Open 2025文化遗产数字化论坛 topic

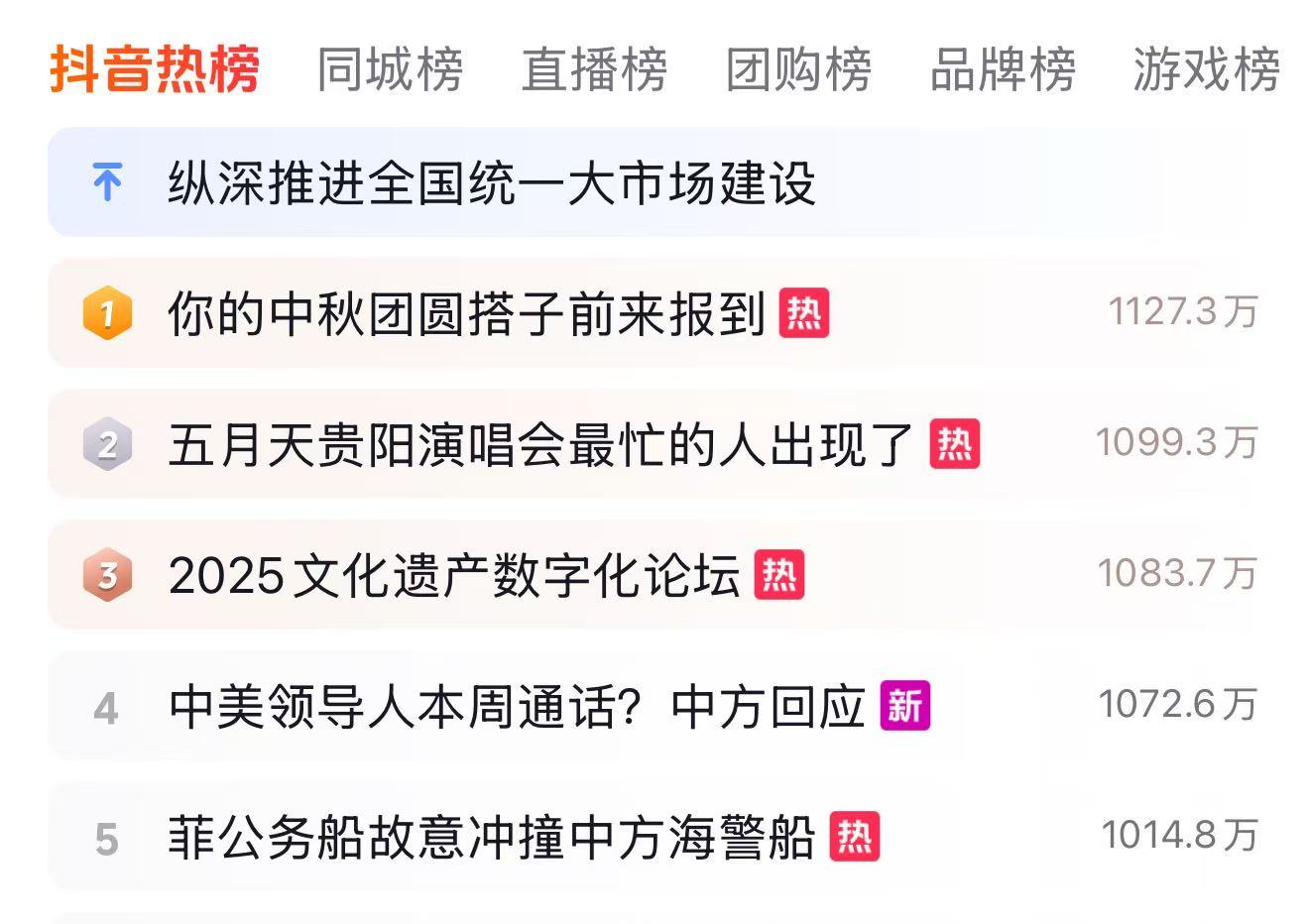click(454, 575)
